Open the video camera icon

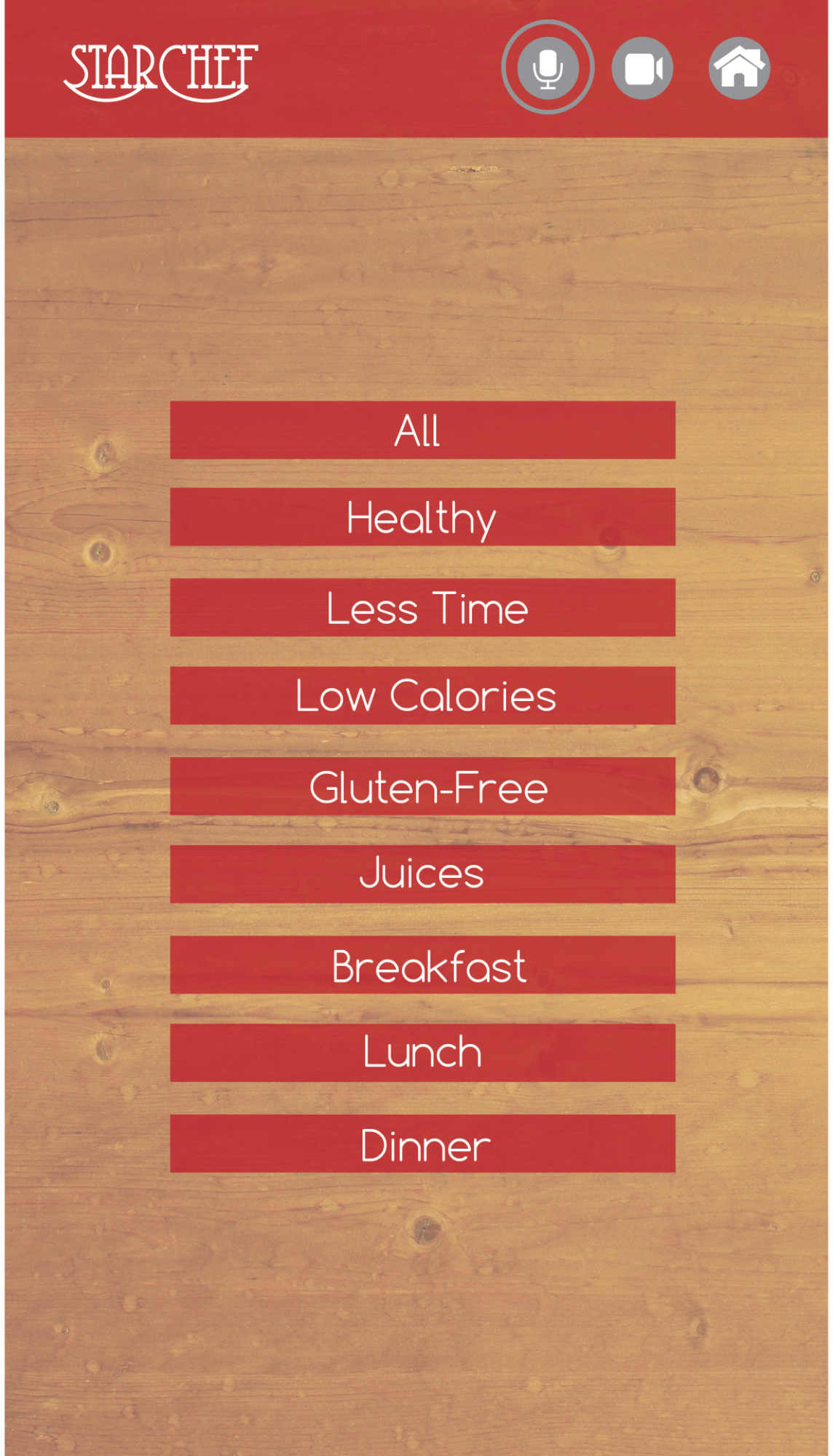tap(642, 68)
